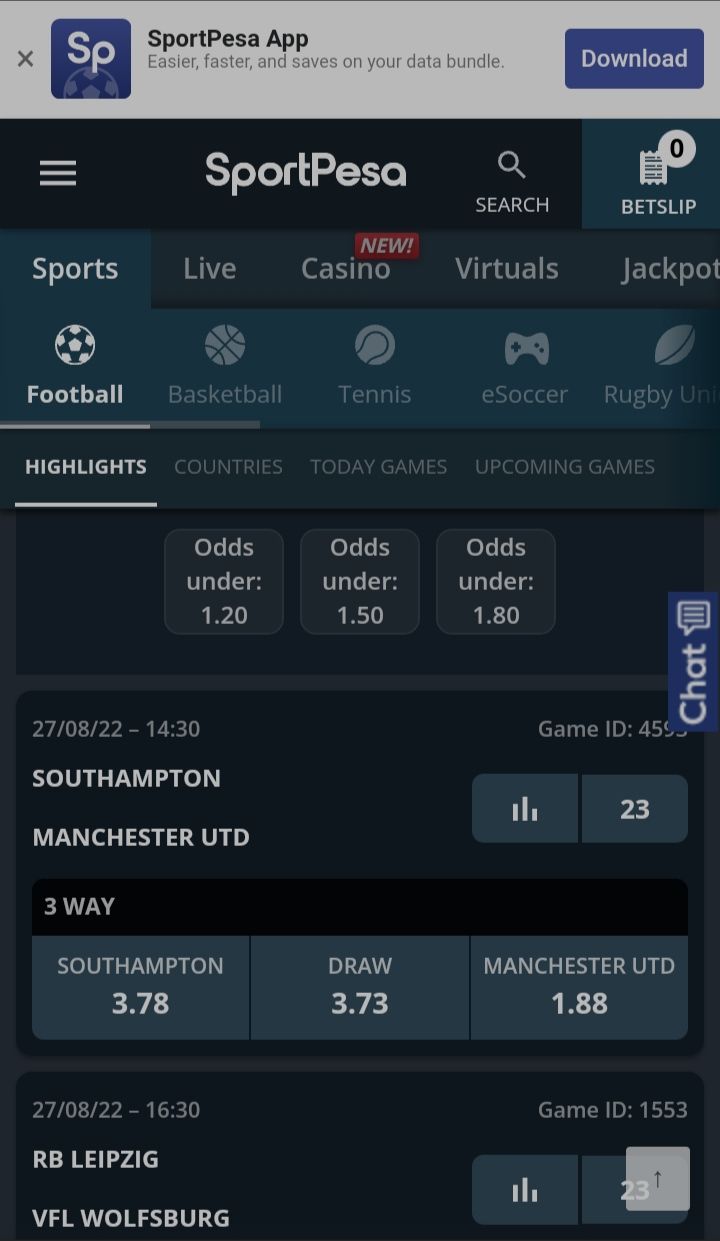The image size is (720, 1241).
Task: Filter by odds under 1.80
Action: (x=496, y=581)
